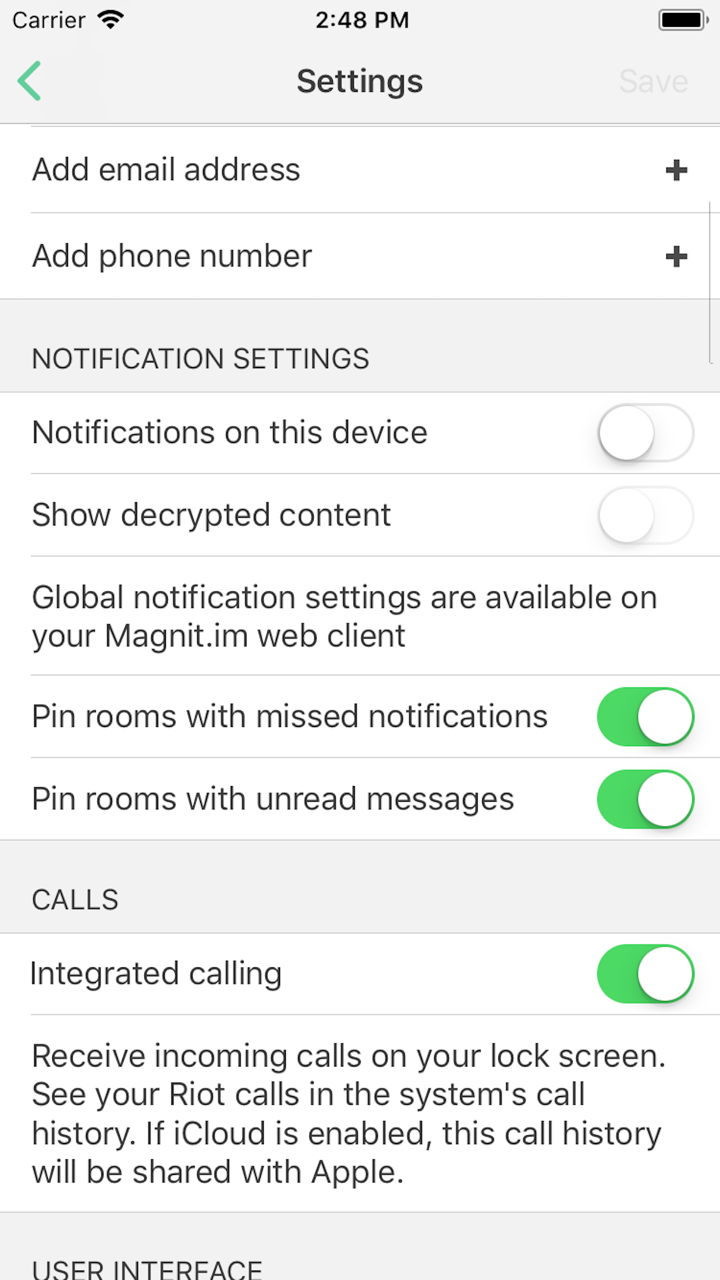720x1280 pixels.
Task: Click the 2:48 PM time display
Action: click(361, 19)
